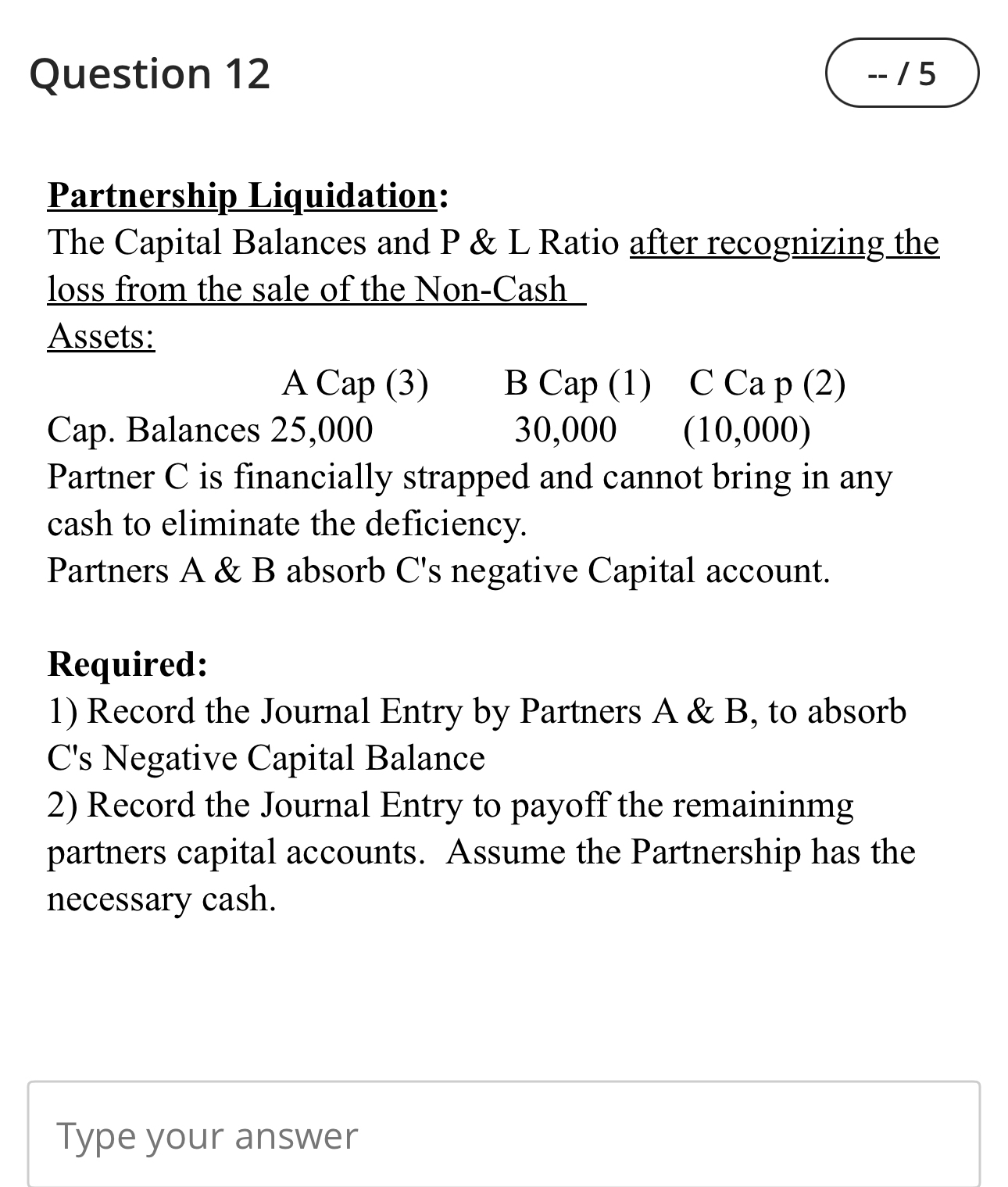
Task: Click the 'C Ca p (2)' column header
Action: click(766, 383)
